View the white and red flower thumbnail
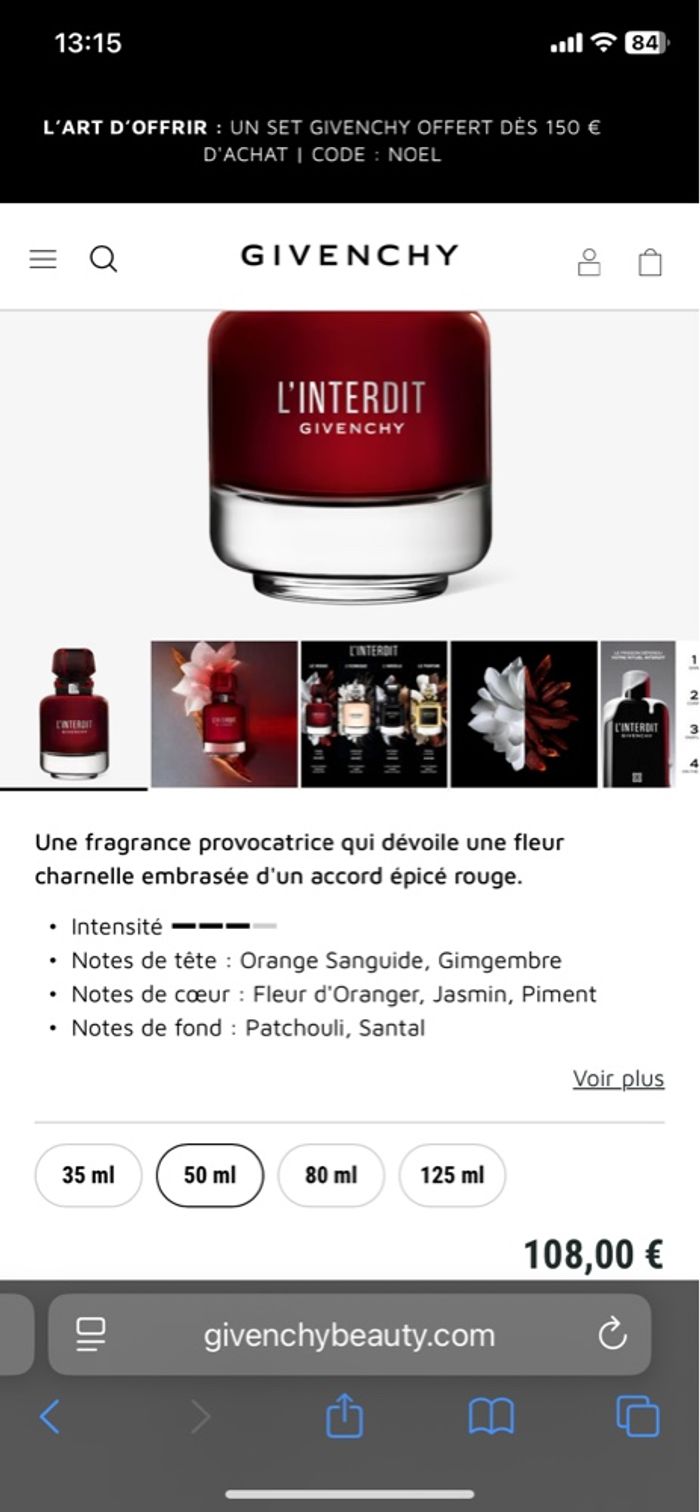The width and height of the screenshot is (700, 1512). [x=524, y=714]
